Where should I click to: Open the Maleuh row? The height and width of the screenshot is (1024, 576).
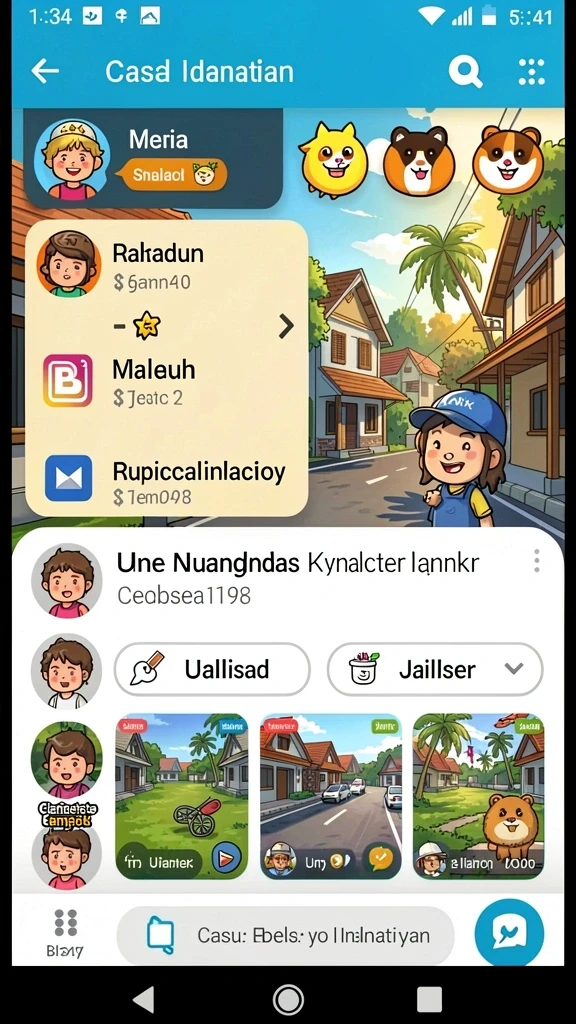(x=167, y=381)
